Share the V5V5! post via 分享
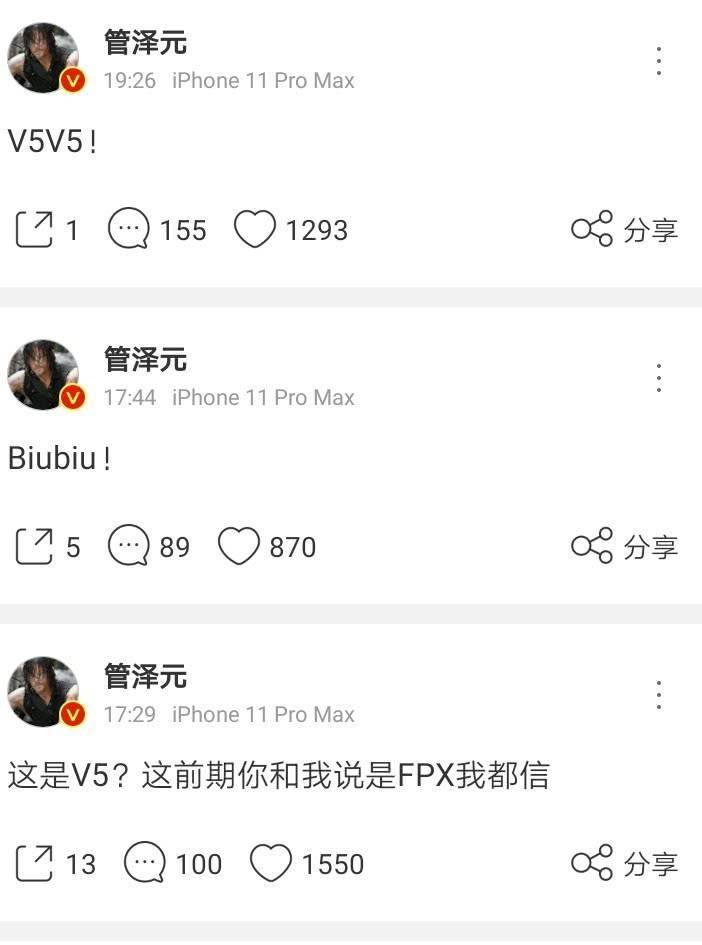Screen dimensions: 702x945 tap(624, 230)
